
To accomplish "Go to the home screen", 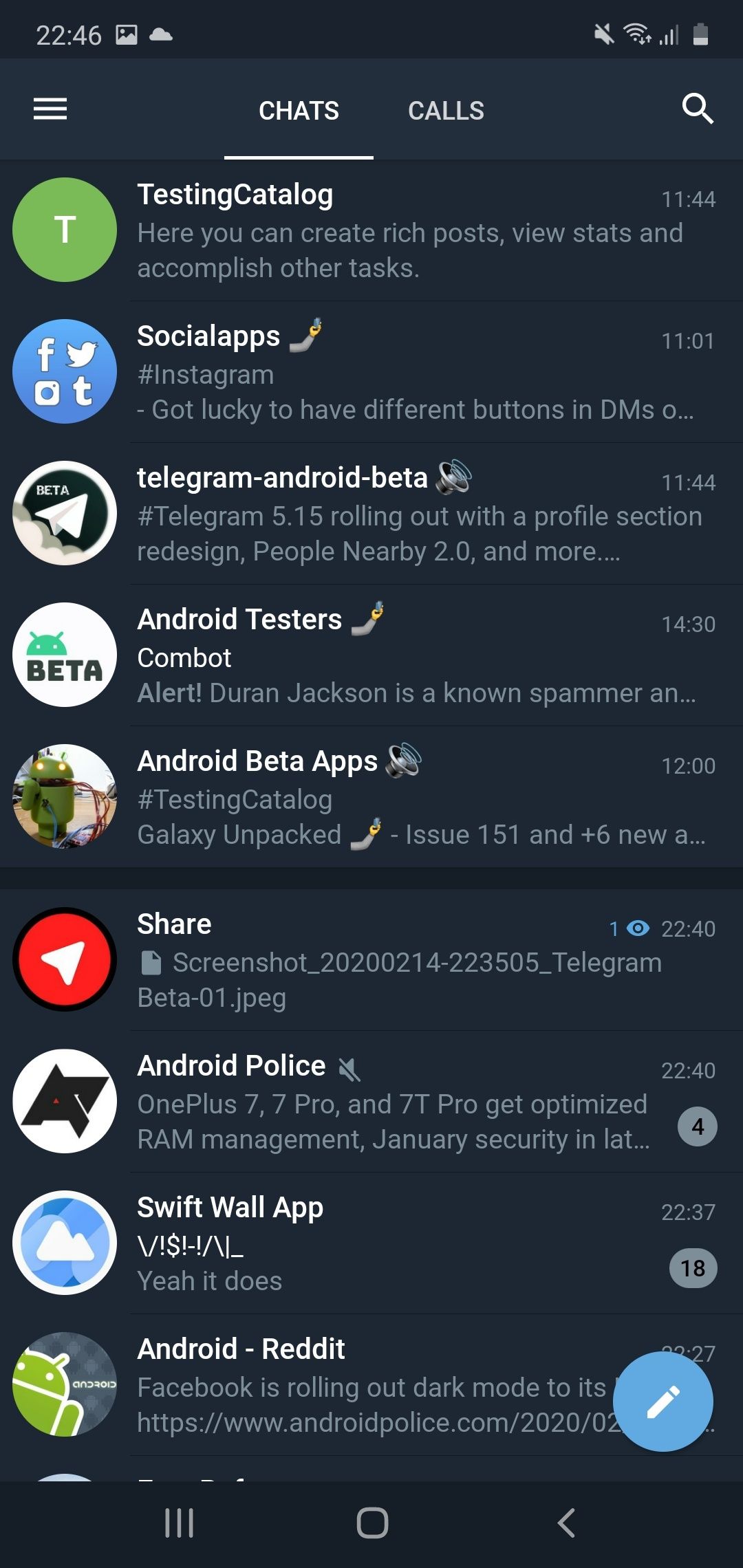I will (372, 1523).
